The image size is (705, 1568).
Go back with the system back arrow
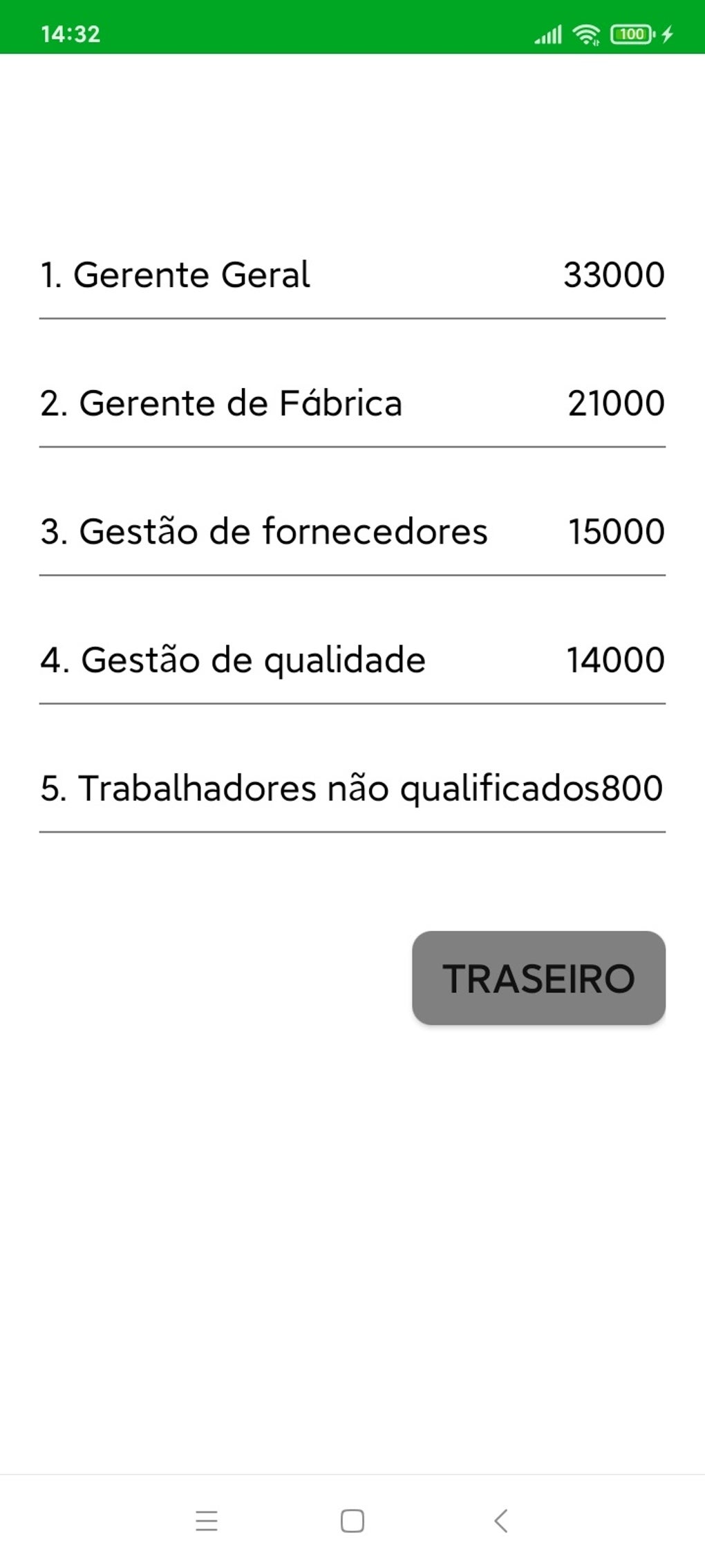(501, 1521)
